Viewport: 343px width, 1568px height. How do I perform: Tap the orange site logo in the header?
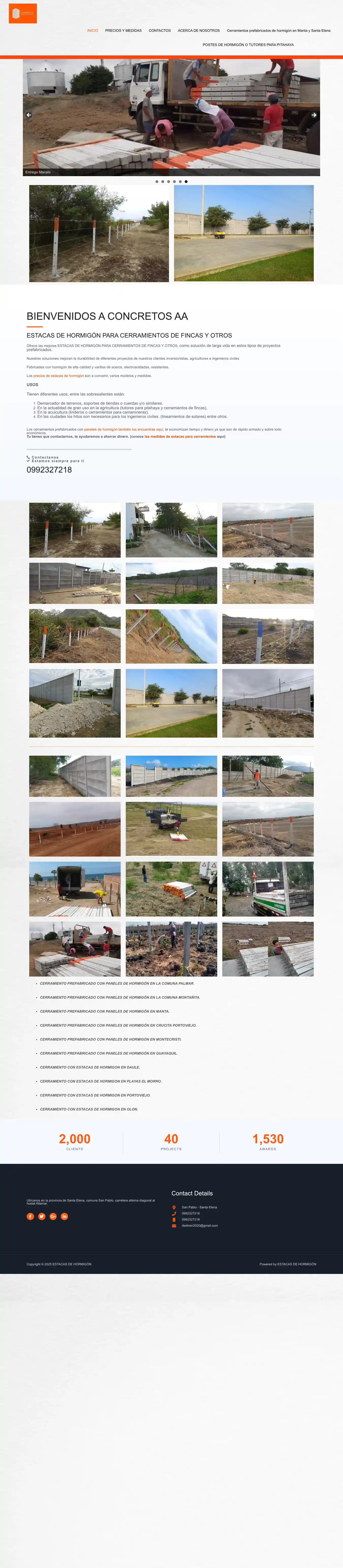tap(23, 13)
